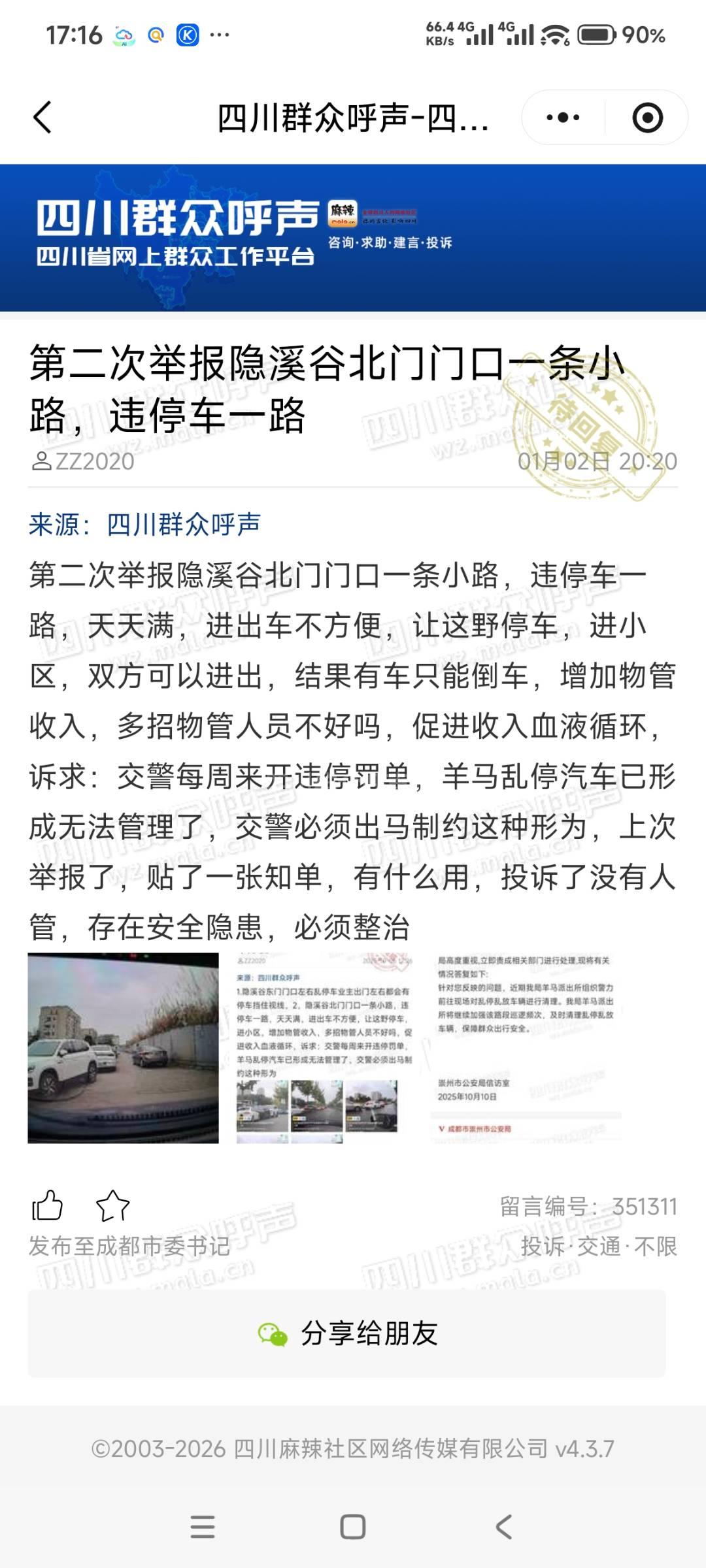
Task: Tap 分享给朋友 share button
Action: (x=346, y=1333)
